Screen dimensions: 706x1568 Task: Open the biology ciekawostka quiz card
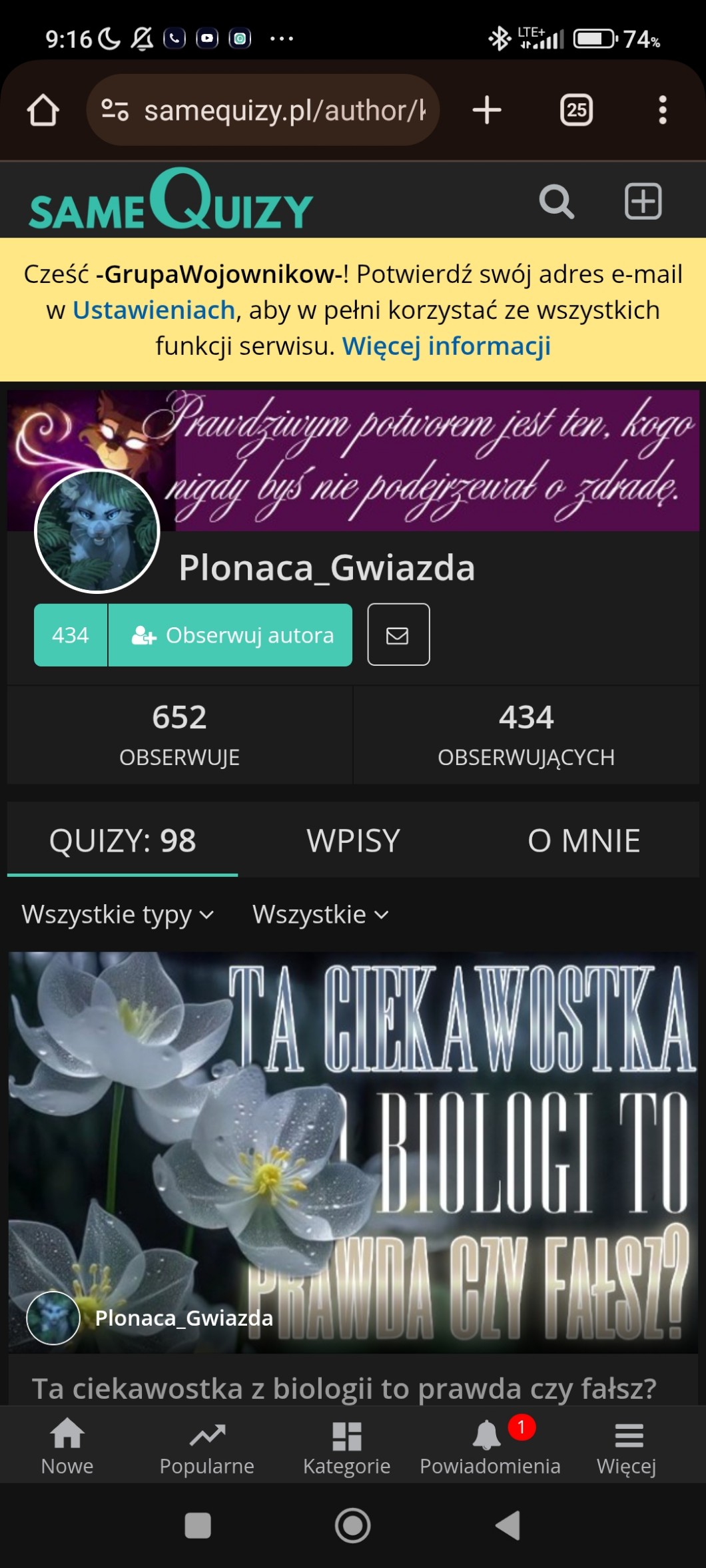point(353,1152)
